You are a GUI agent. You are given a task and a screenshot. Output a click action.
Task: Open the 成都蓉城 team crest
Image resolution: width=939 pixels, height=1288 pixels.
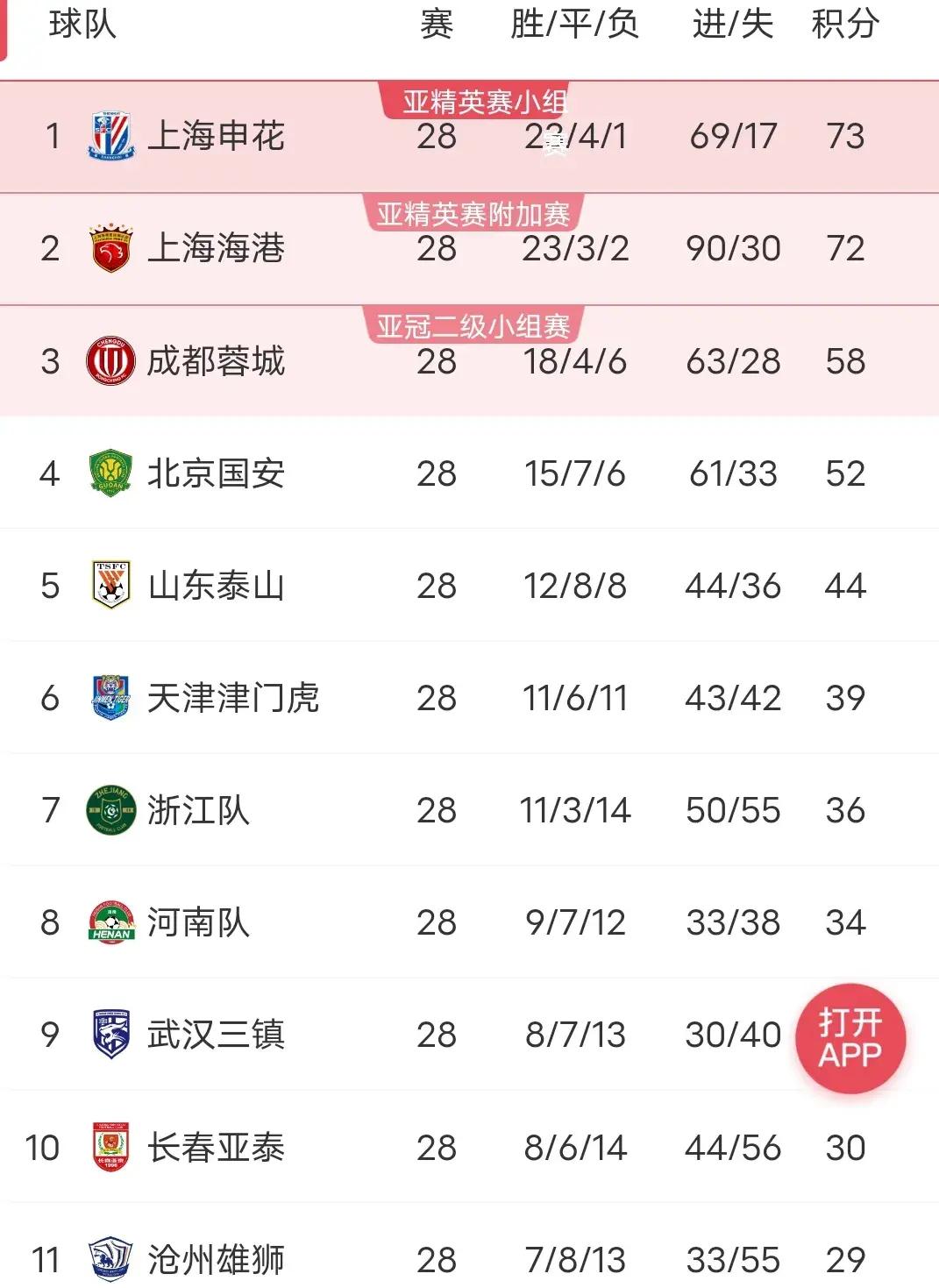pos(109,360)
